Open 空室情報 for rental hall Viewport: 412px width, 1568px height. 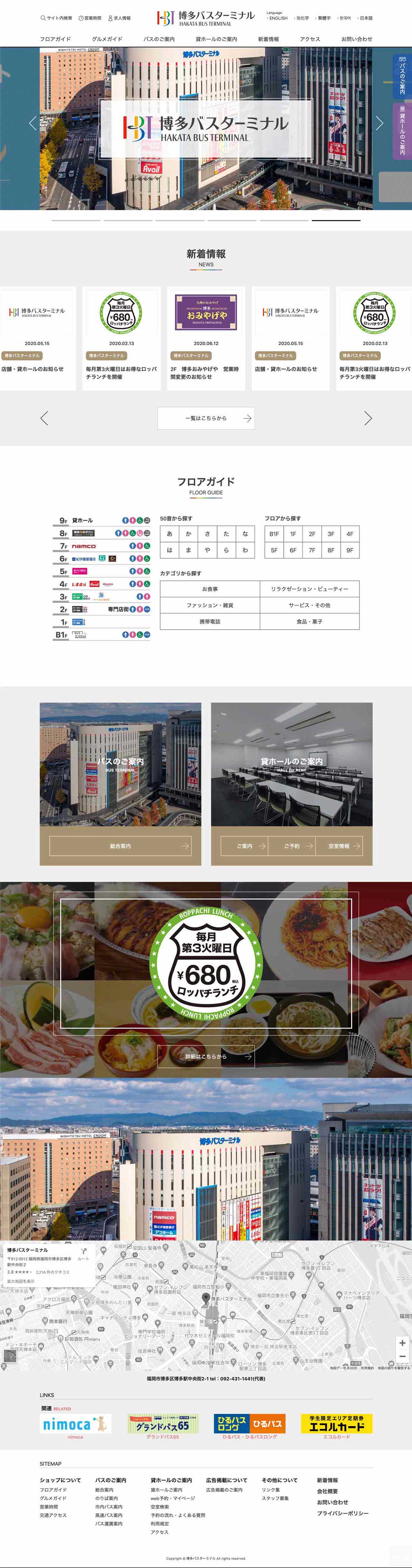(x=344, y=846)
